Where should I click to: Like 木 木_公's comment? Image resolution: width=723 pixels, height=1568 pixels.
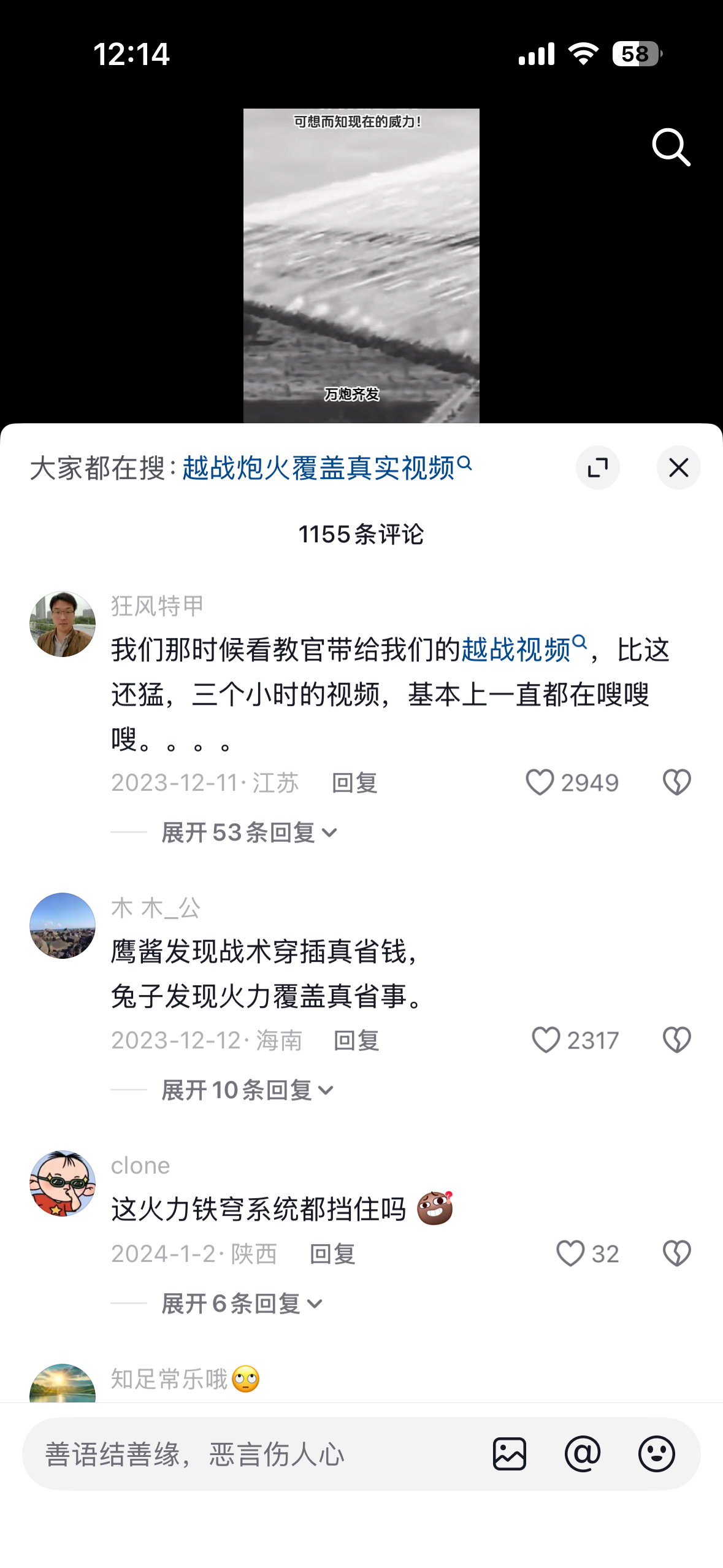[x=546, y=1040]
